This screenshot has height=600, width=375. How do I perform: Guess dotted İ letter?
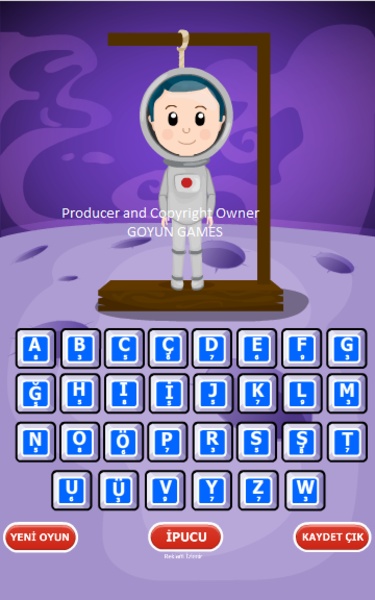click(x=168, y=393)
